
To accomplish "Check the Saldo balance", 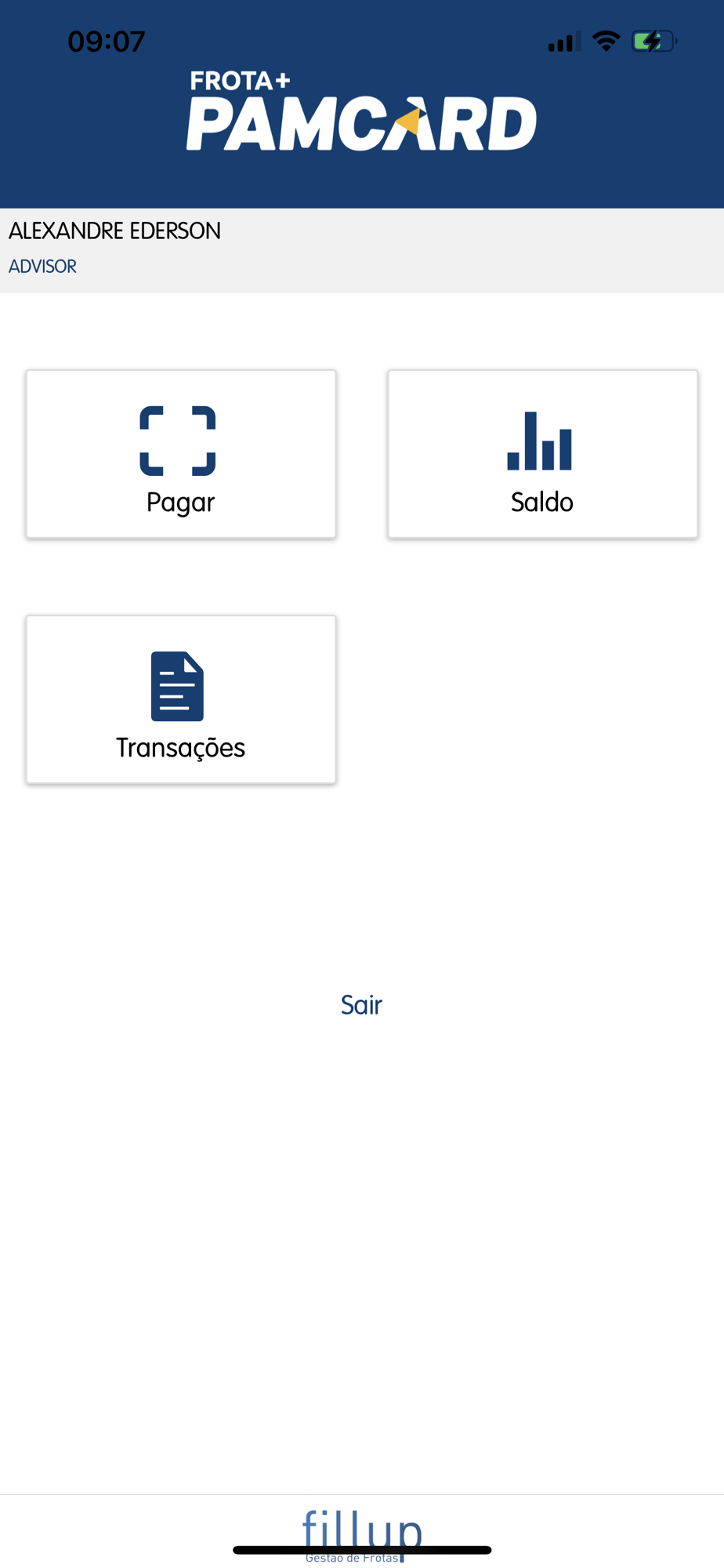I will point(542,454).
